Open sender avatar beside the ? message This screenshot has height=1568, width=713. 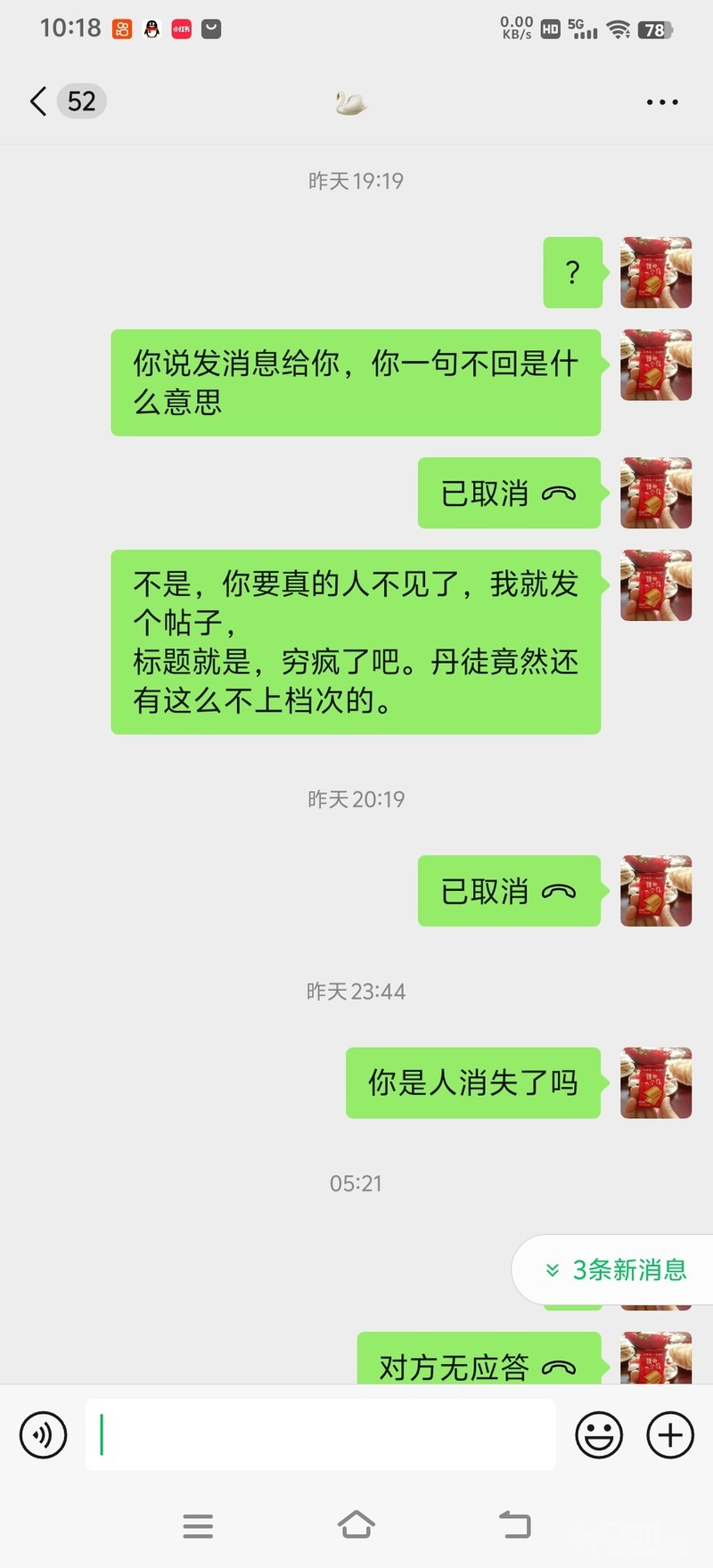[x=656, y=273]
